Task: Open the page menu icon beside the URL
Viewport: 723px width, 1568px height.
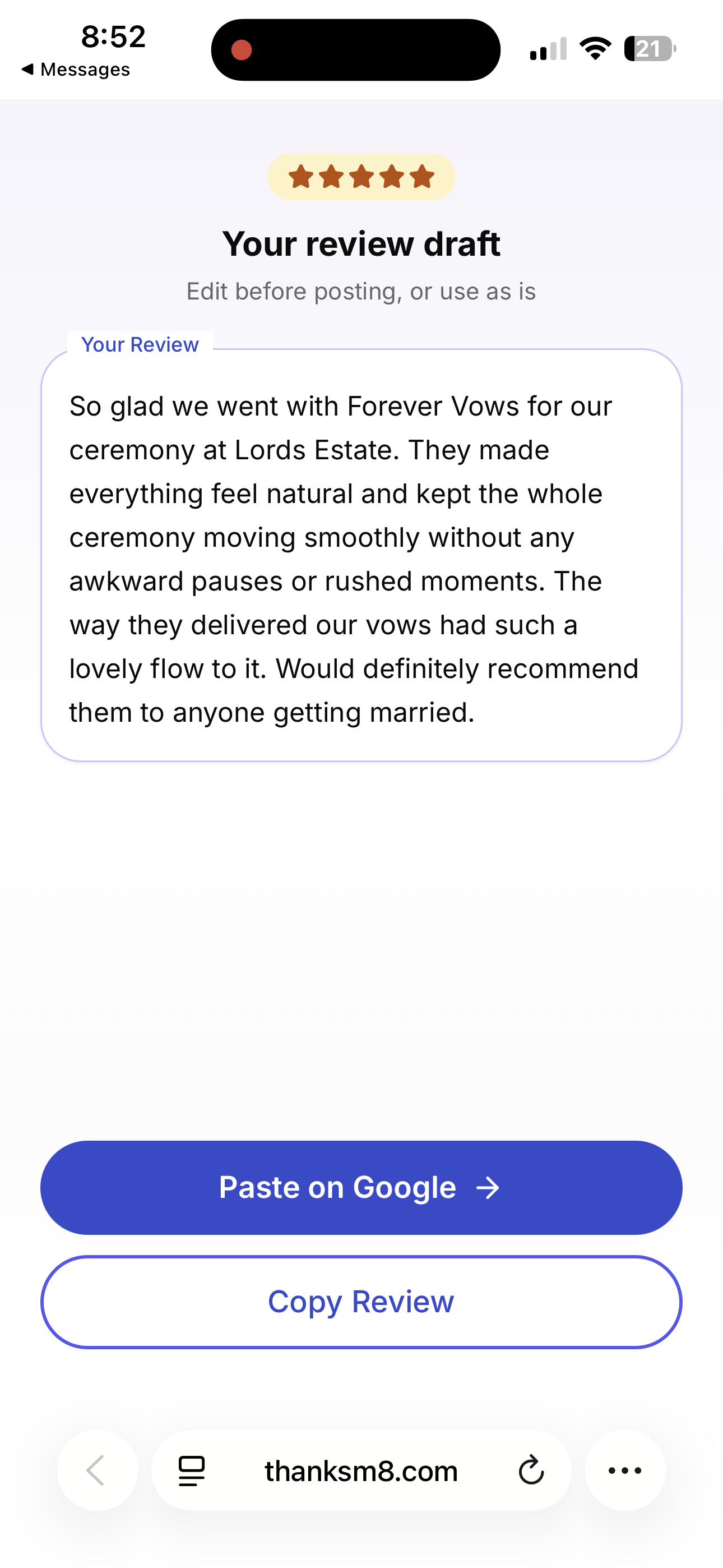Action: [x=191, y=1471]
